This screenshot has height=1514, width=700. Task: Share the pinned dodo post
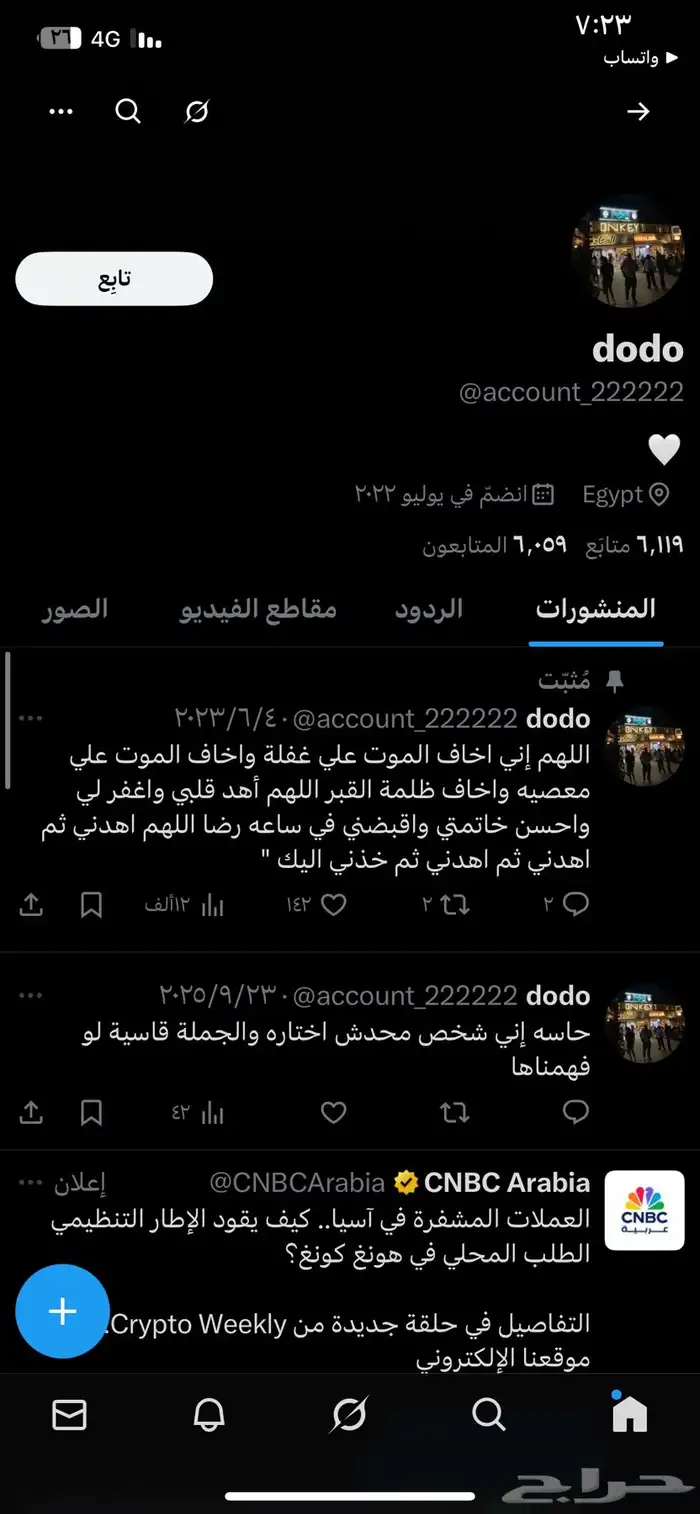(x=31, y=905)
